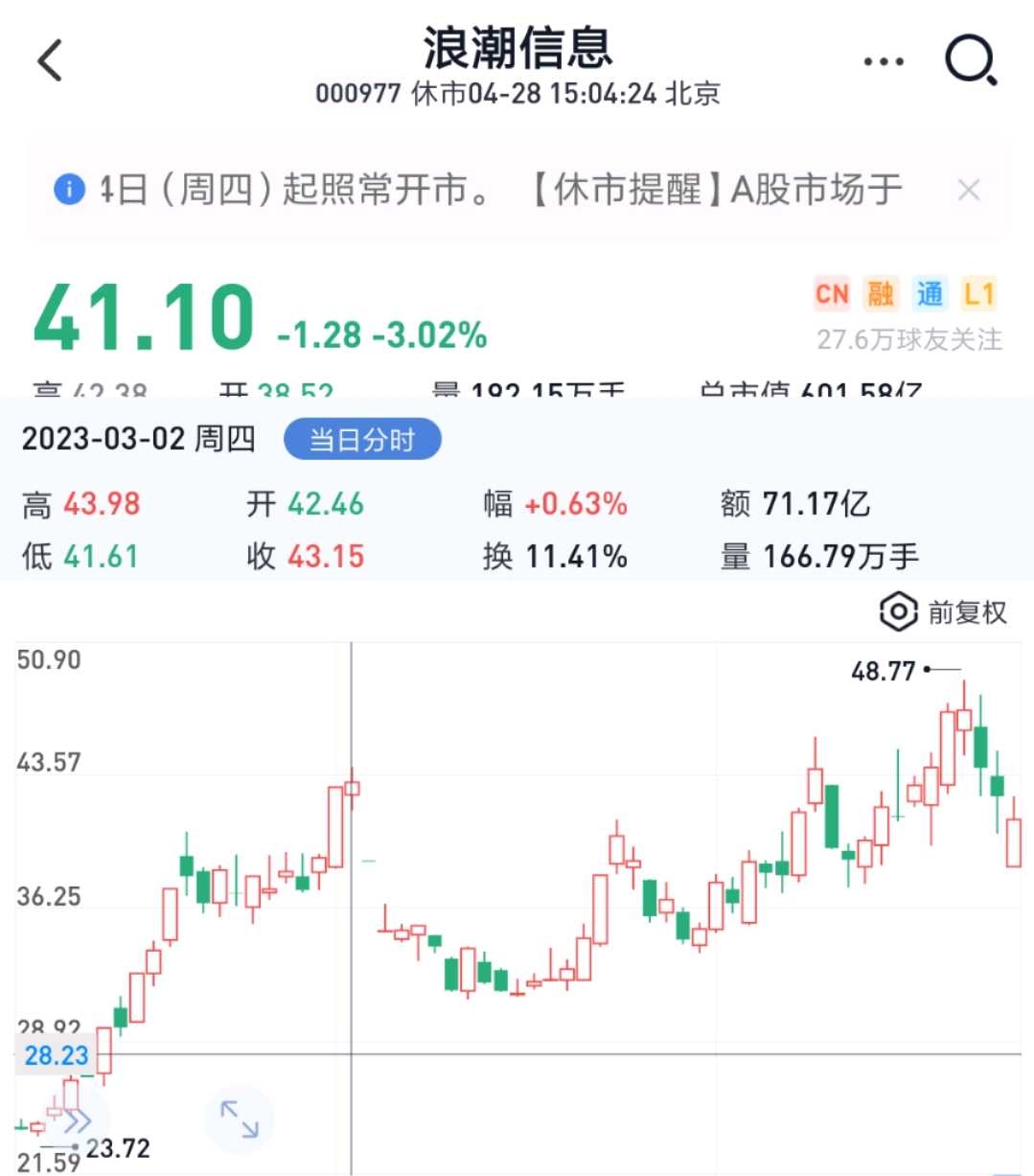Switch to 当日分时 intraday view
1034x1176 pixels.
coord(362,438)
